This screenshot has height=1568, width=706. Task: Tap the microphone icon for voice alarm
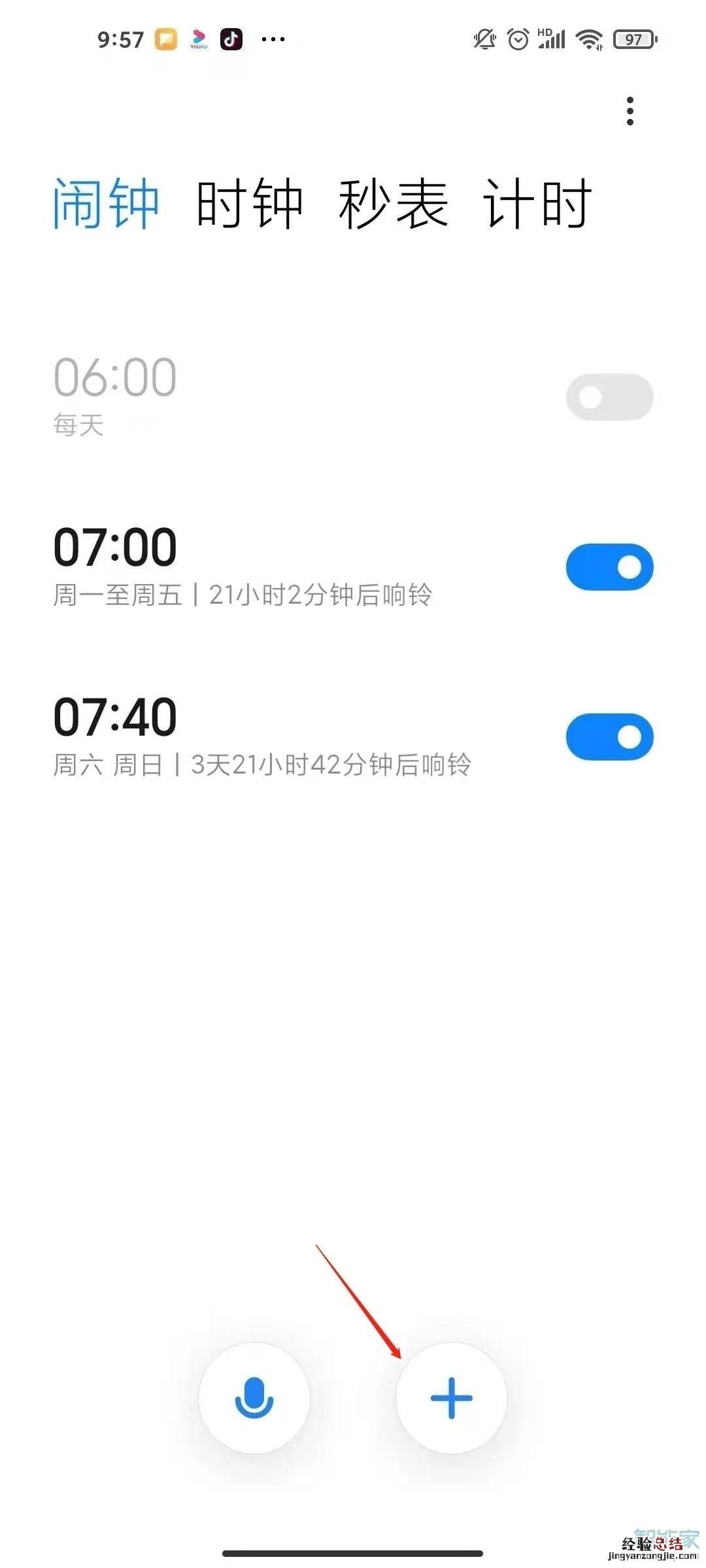(255, 1397)
